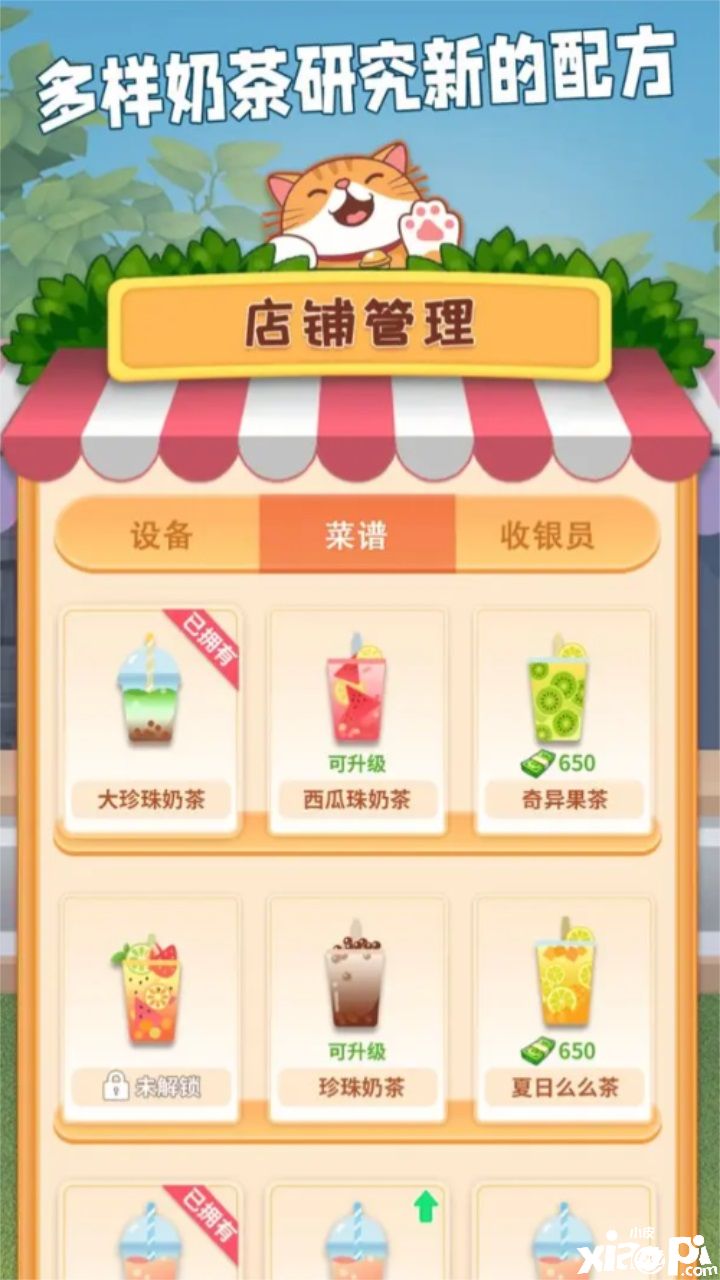The image size is (720, 1280).
Task: Buy the 奇异果茶 recipe for 650
Action: pos(562,763)
